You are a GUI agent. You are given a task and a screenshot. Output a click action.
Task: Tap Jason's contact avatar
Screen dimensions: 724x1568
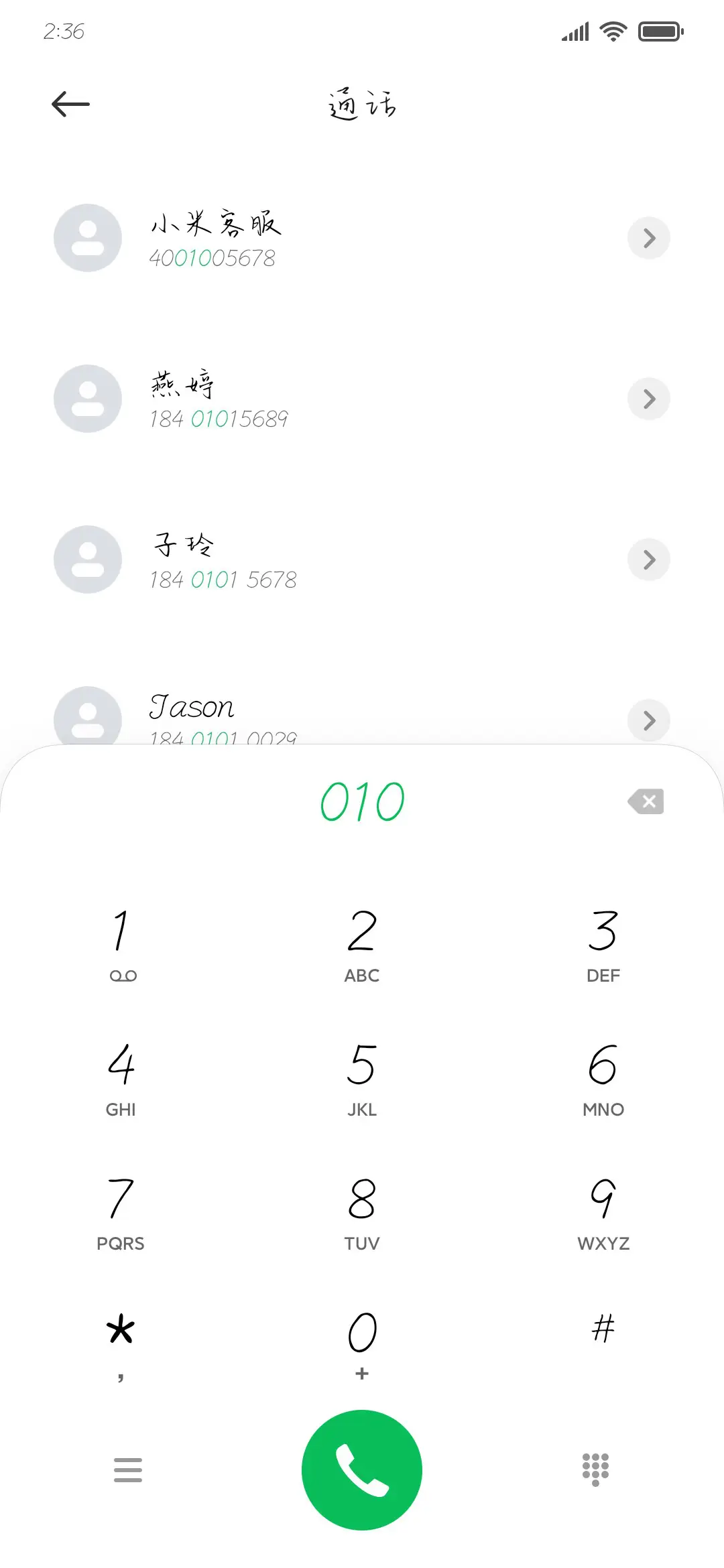[x=87, y=720]
